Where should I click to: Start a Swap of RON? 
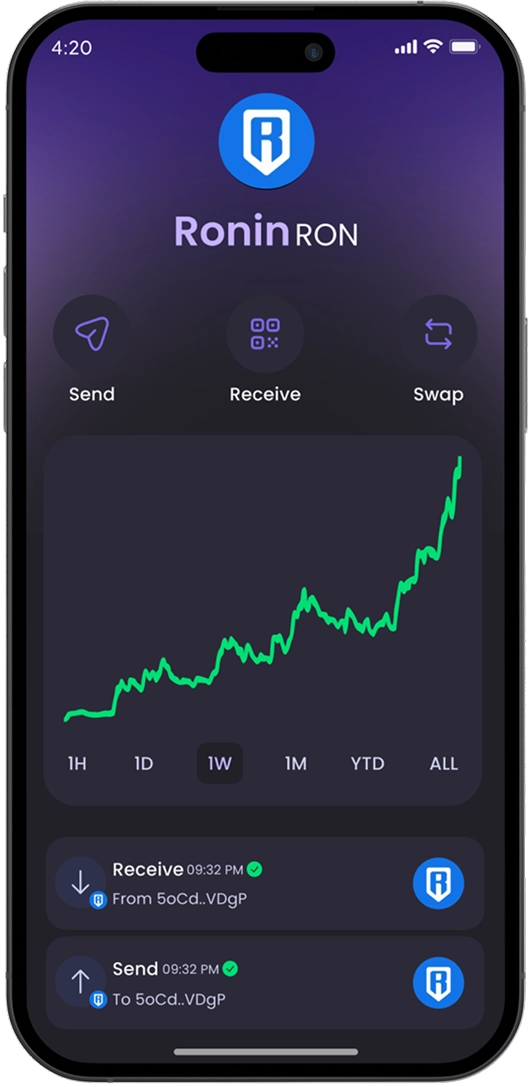click(438, 333)
